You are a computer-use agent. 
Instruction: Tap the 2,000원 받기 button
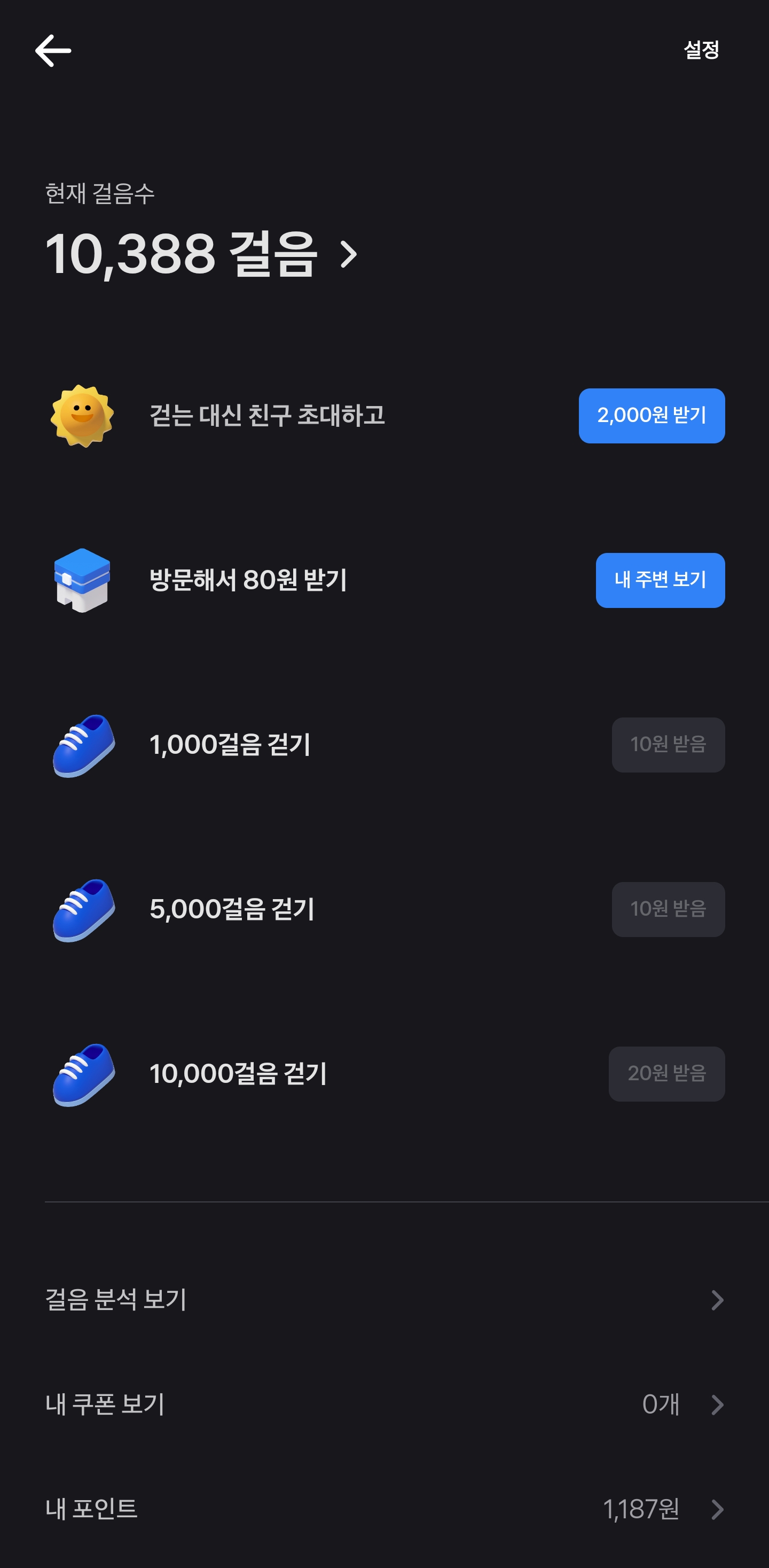pos(652,416)
